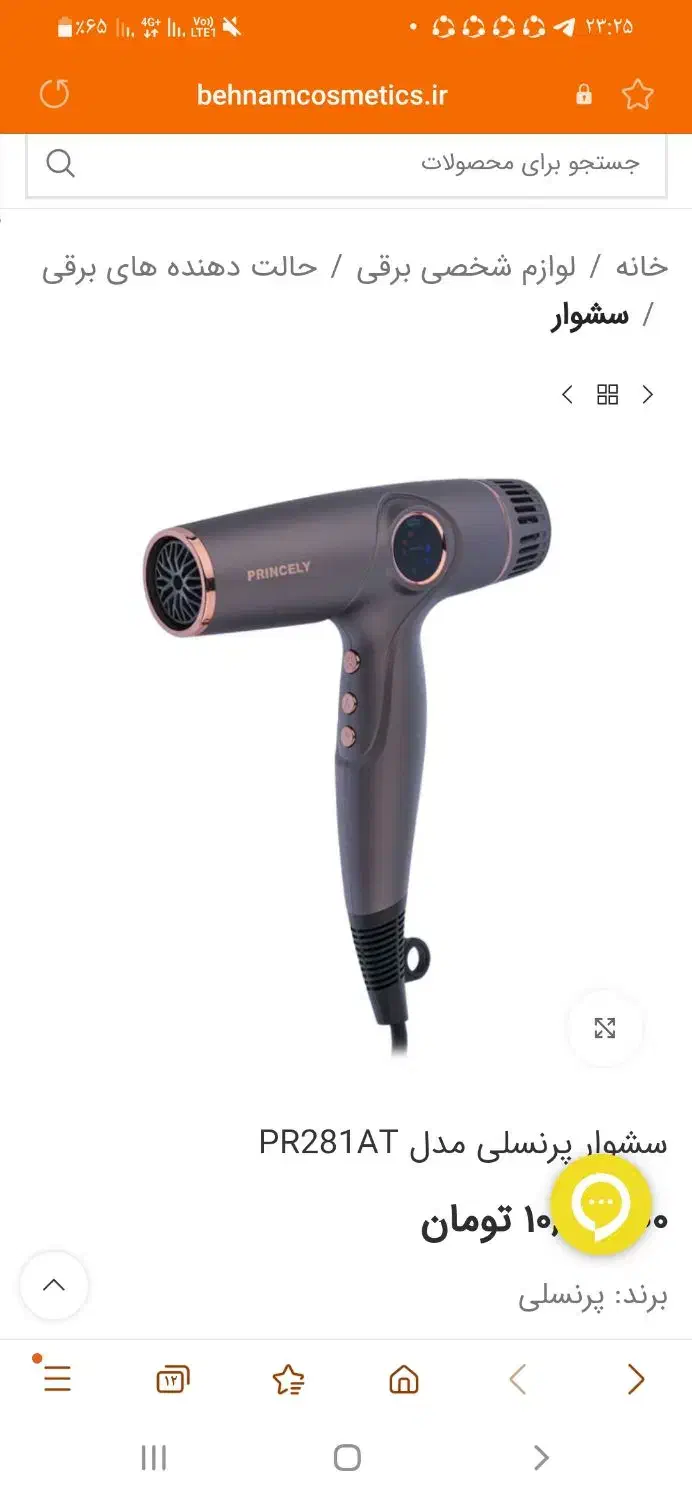
Task: Go to the browser home page
Action: click(403, 1380)
